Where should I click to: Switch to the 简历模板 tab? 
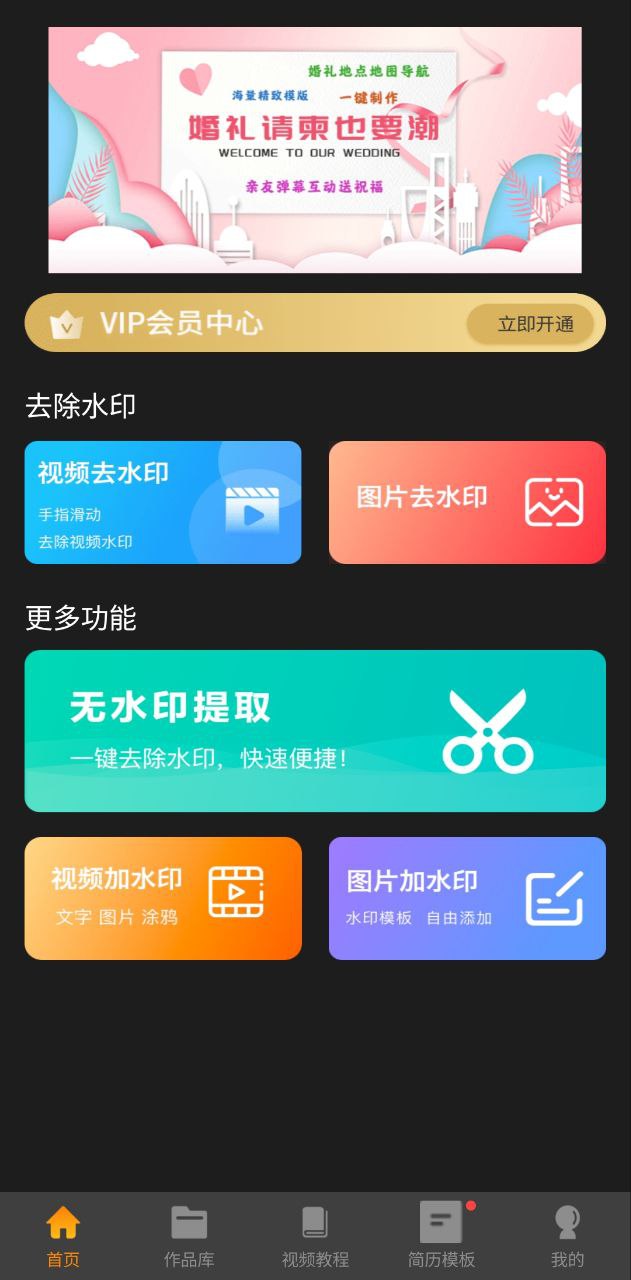[441, 1236]
